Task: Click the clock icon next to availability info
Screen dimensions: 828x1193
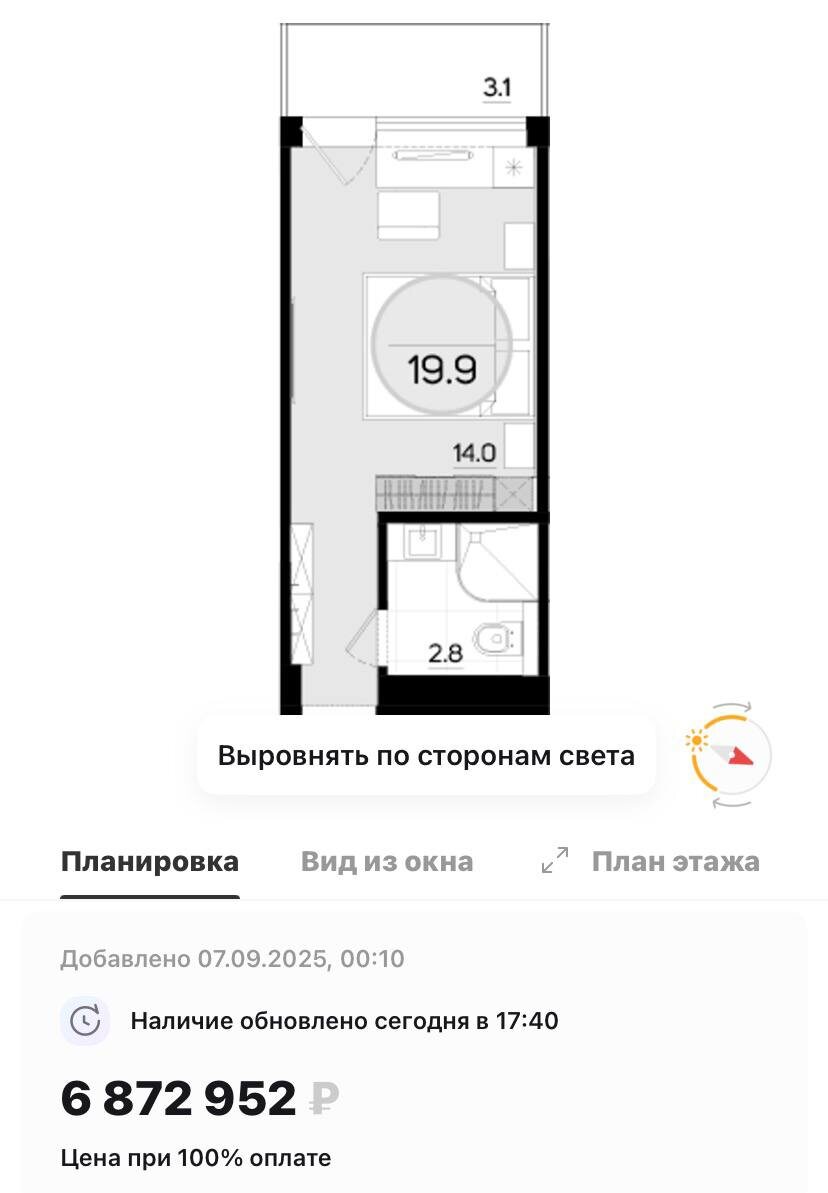Action: coord(86,1022)
